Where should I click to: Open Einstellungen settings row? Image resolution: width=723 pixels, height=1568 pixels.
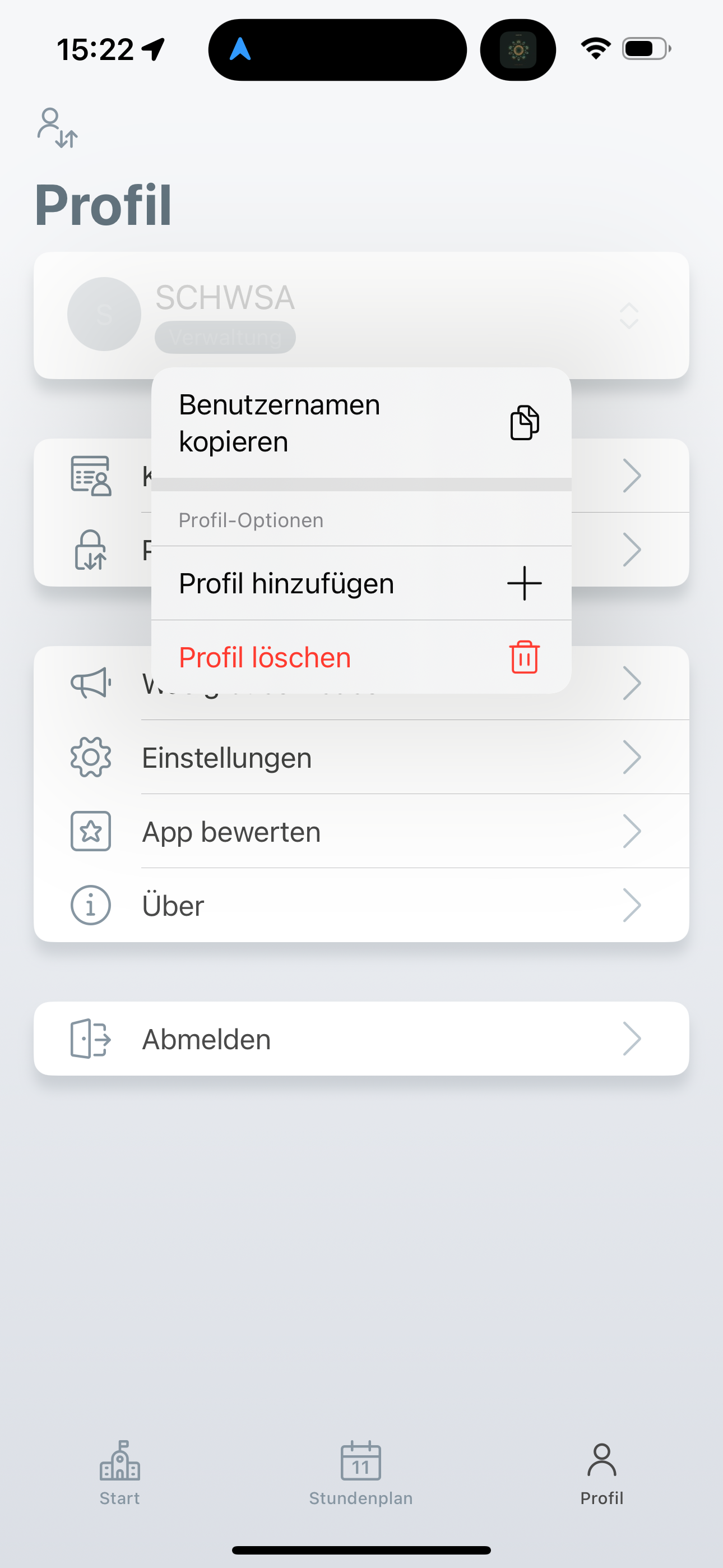(x=360, y=757)
